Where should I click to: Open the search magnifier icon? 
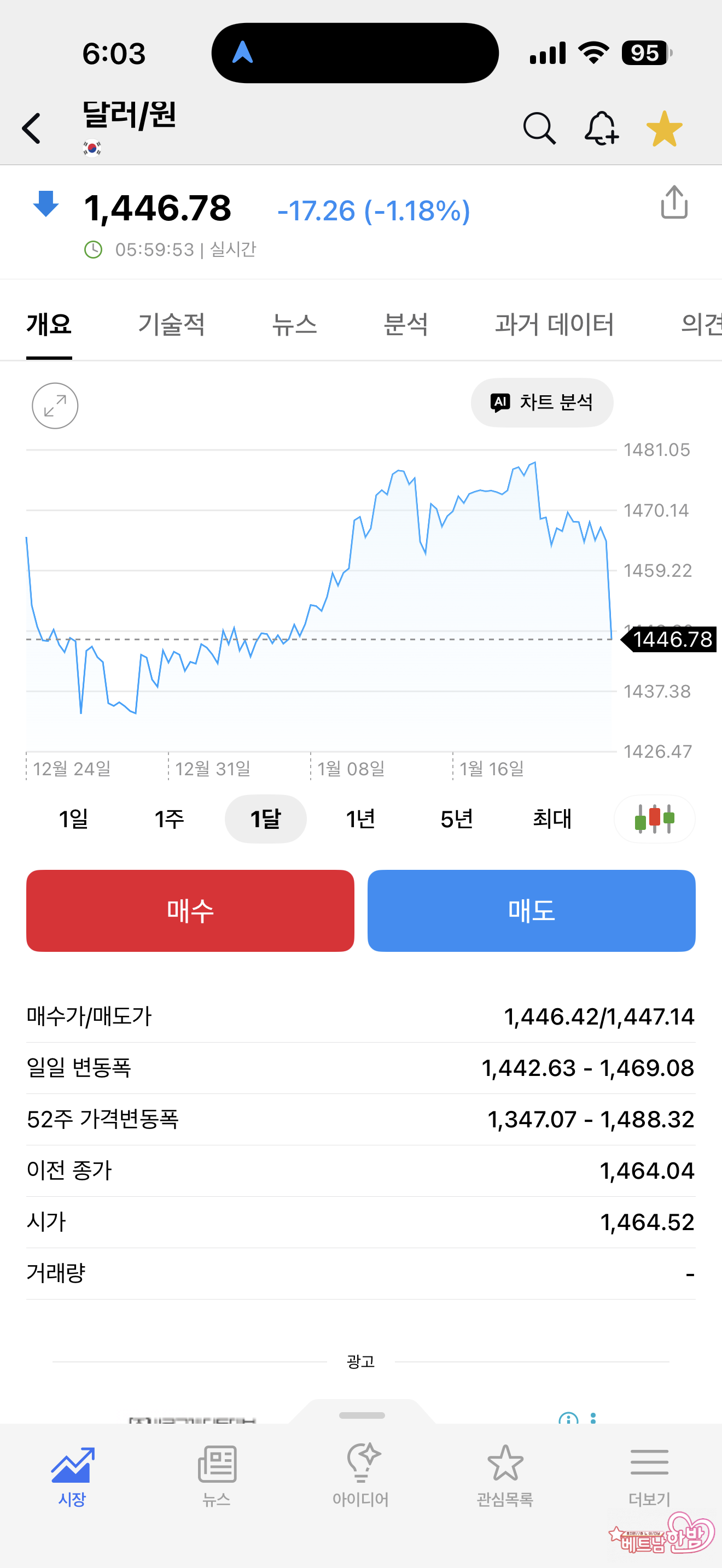coord(539,128)
